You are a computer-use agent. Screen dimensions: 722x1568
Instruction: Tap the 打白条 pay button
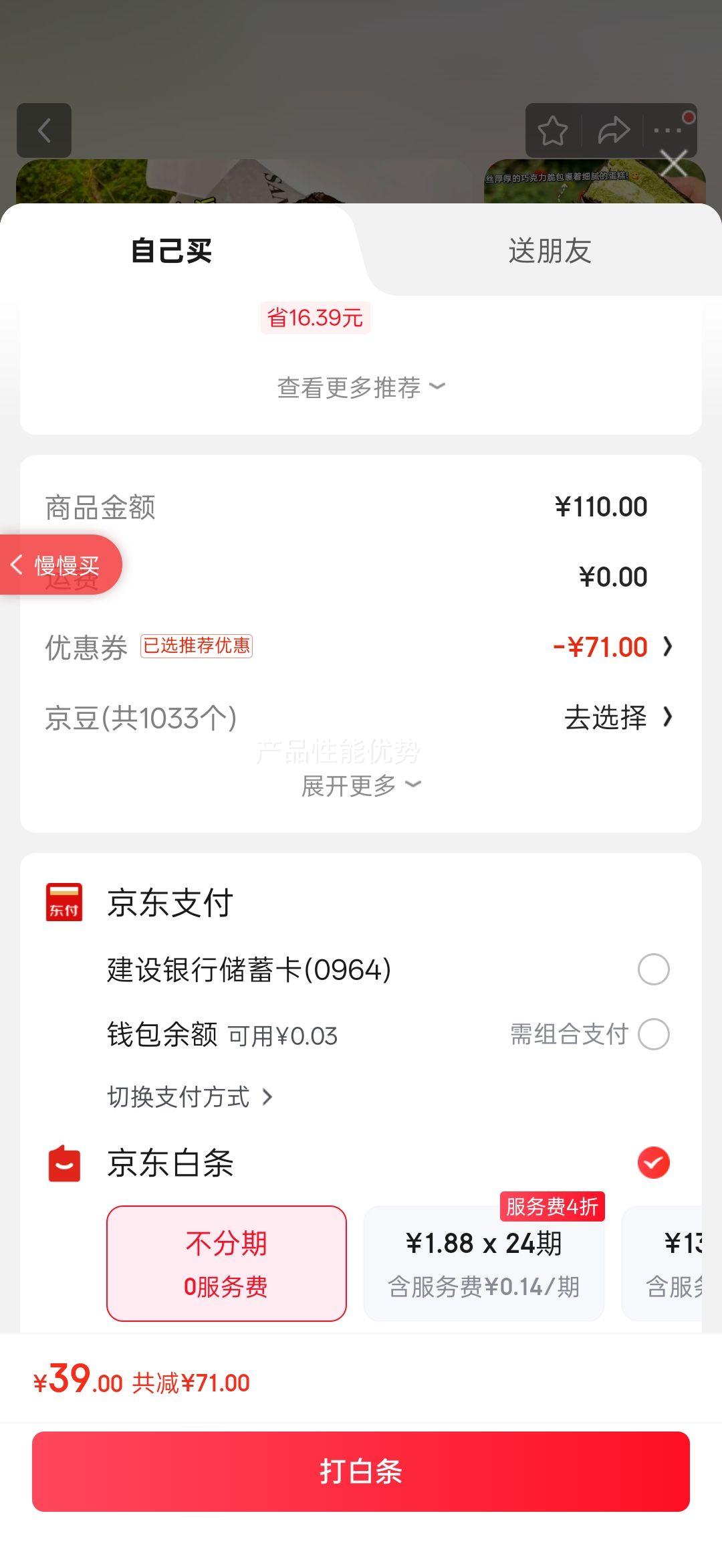tap(361, 1472)
